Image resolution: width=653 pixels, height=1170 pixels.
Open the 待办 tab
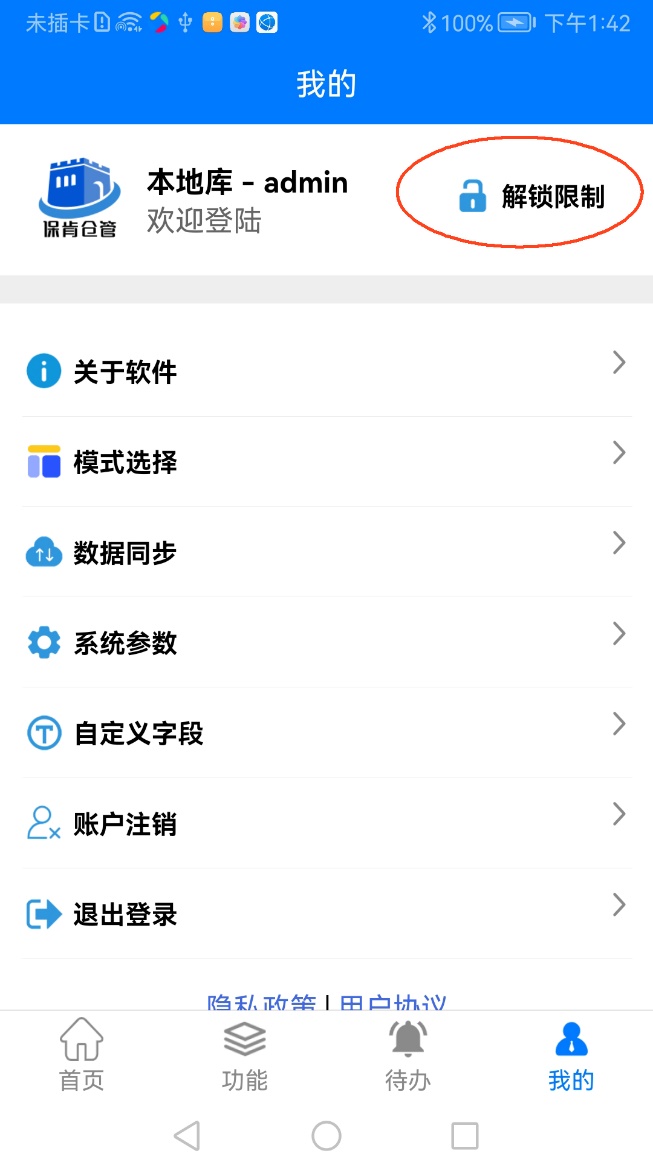point(408,1054)
